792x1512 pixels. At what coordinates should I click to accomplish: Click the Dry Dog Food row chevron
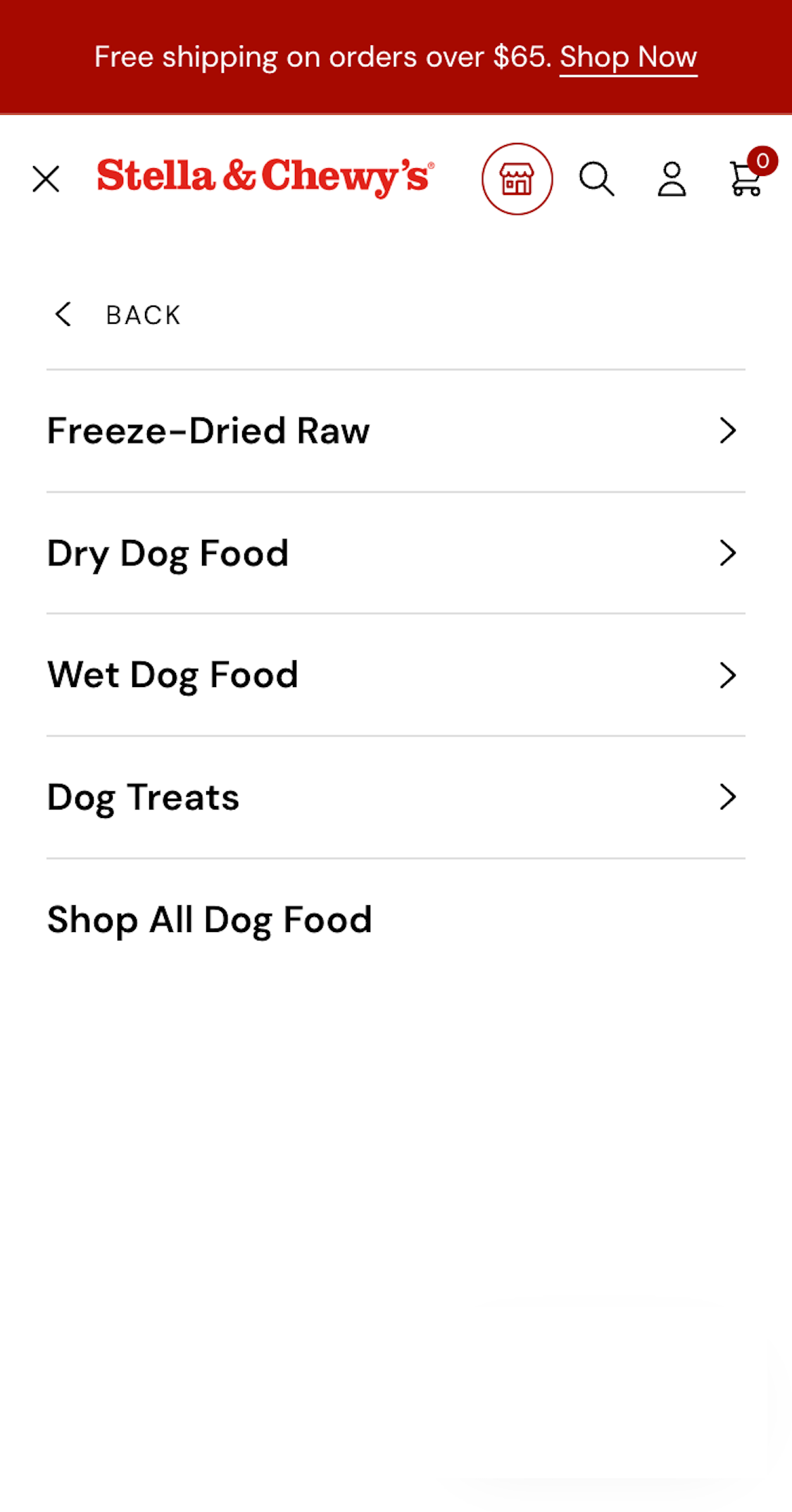click(729, 553)
